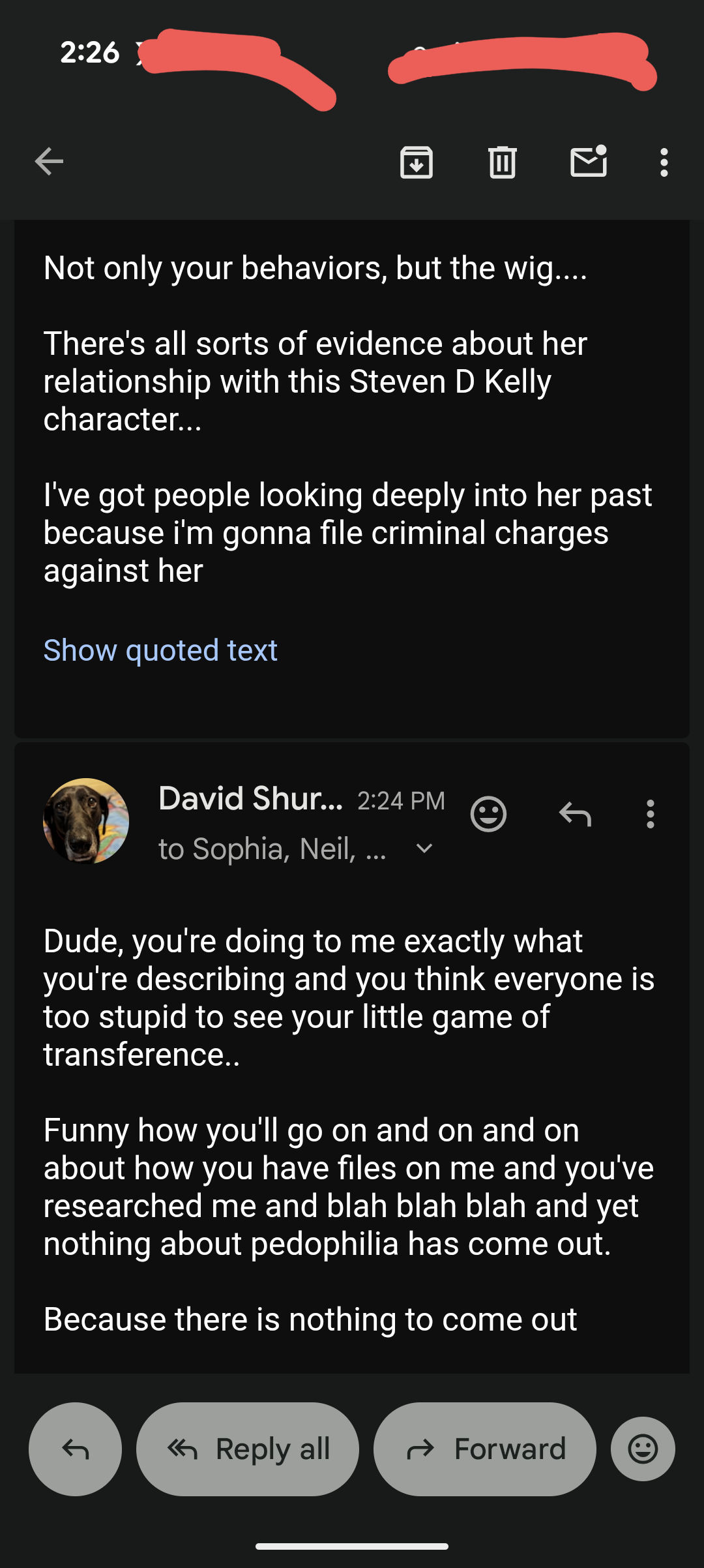The height and width of the screenshot is (1568, 704).
Task: Open David Shur's profile picture
Action: click(x=86, y=821)
